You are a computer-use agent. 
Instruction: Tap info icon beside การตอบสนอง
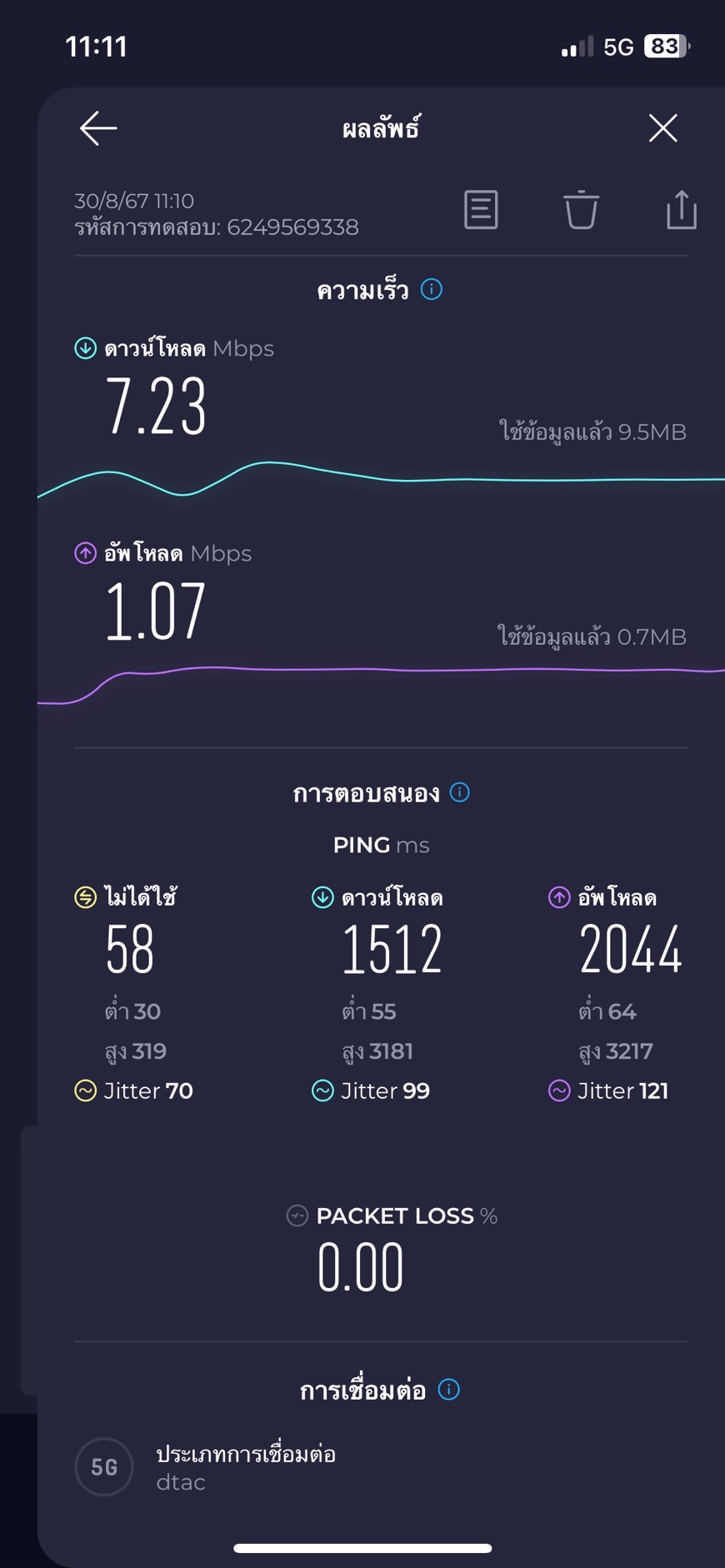459,792
